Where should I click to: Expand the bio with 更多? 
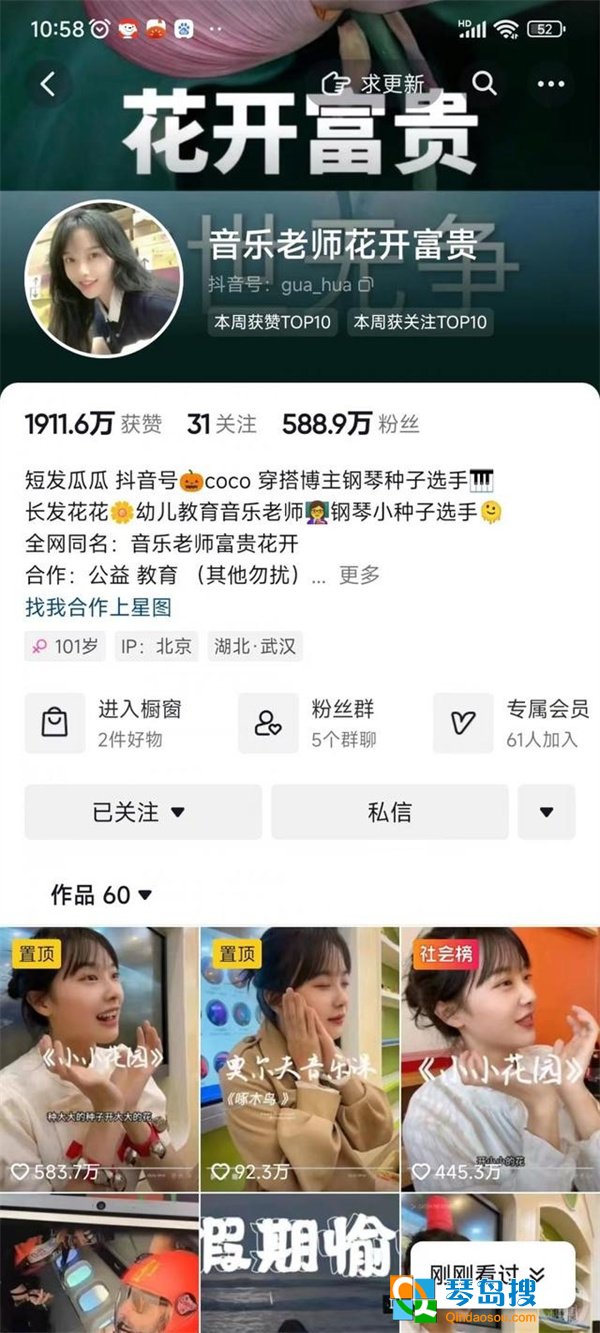[359, 575]
